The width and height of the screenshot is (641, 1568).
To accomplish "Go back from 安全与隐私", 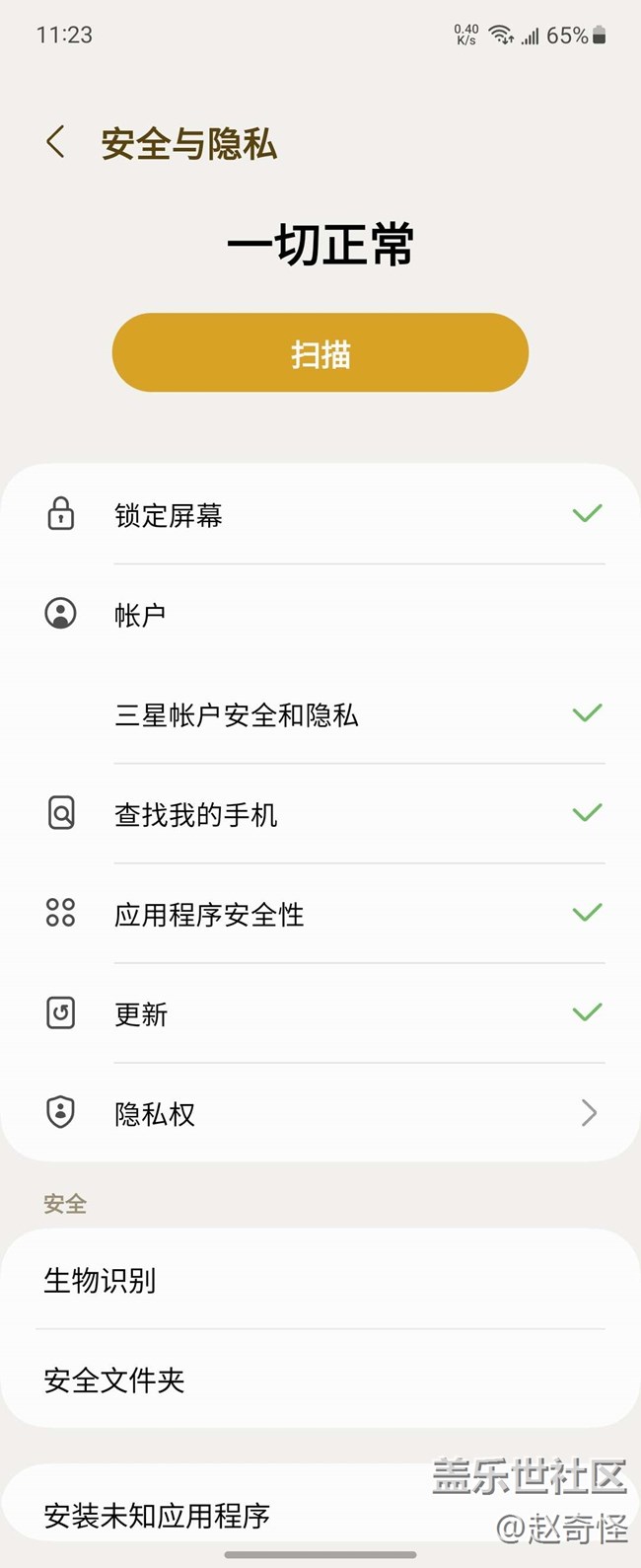I will coord(56,143).
